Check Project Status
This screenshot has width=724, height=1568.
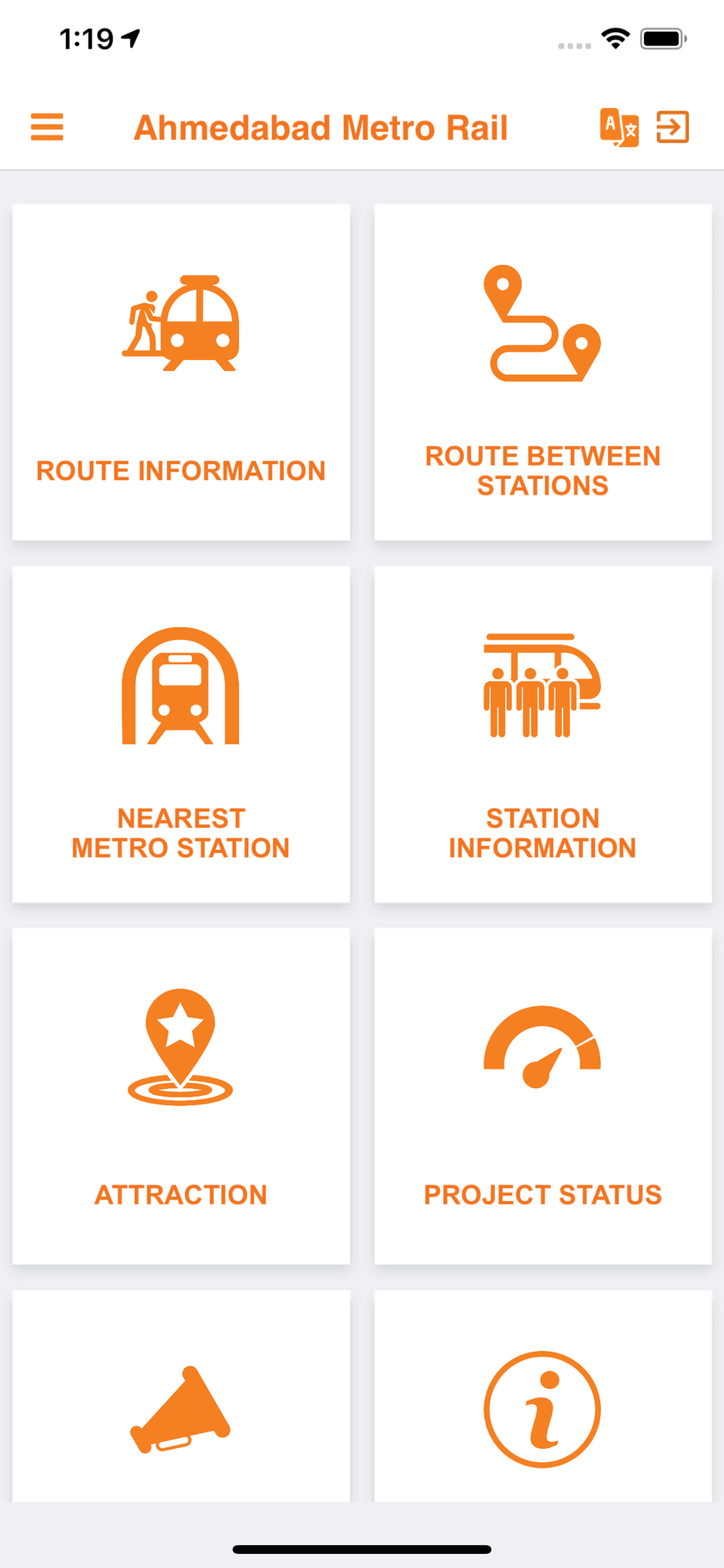[543, 1097]
